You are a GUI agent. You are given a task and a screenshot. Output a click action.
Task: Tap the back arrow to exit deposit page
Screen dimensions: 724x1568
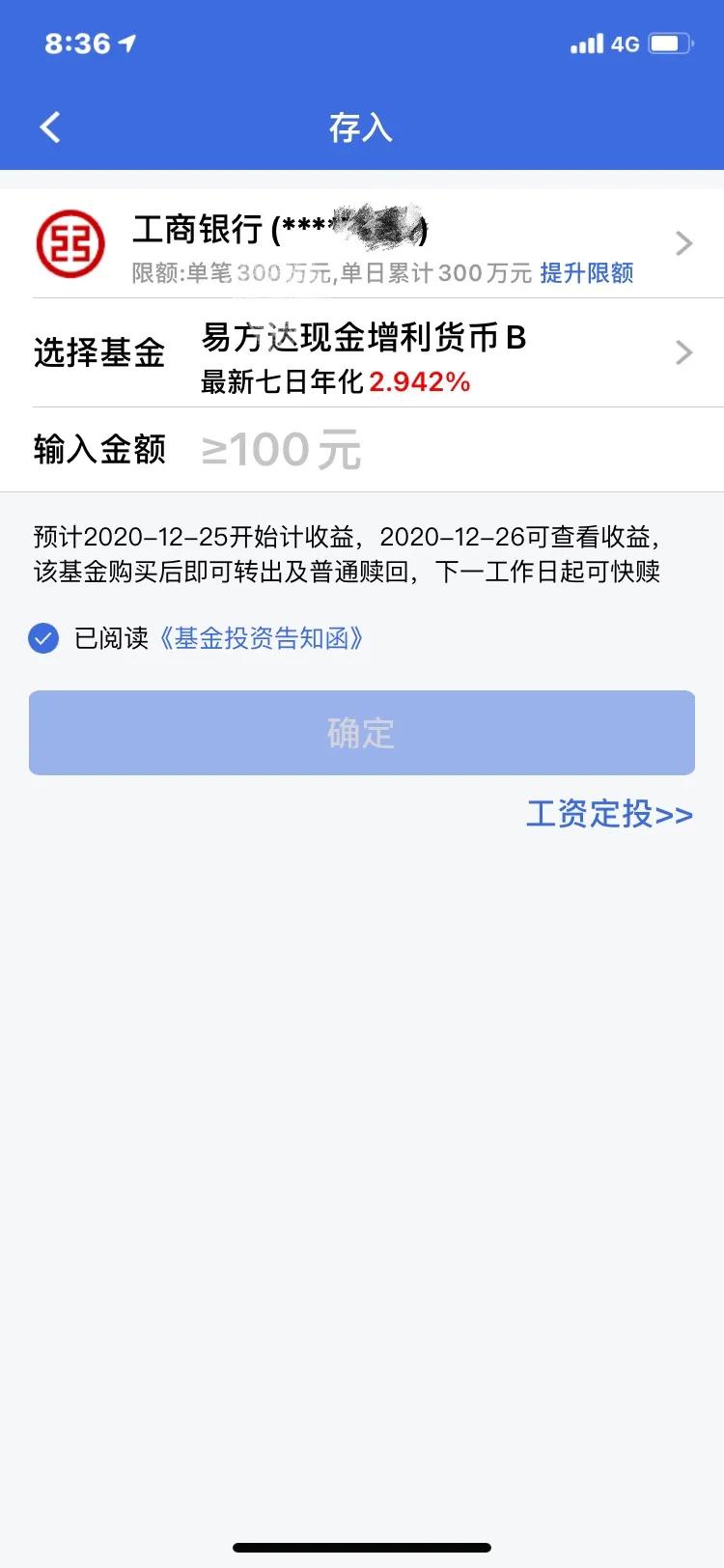coord(48,126)
